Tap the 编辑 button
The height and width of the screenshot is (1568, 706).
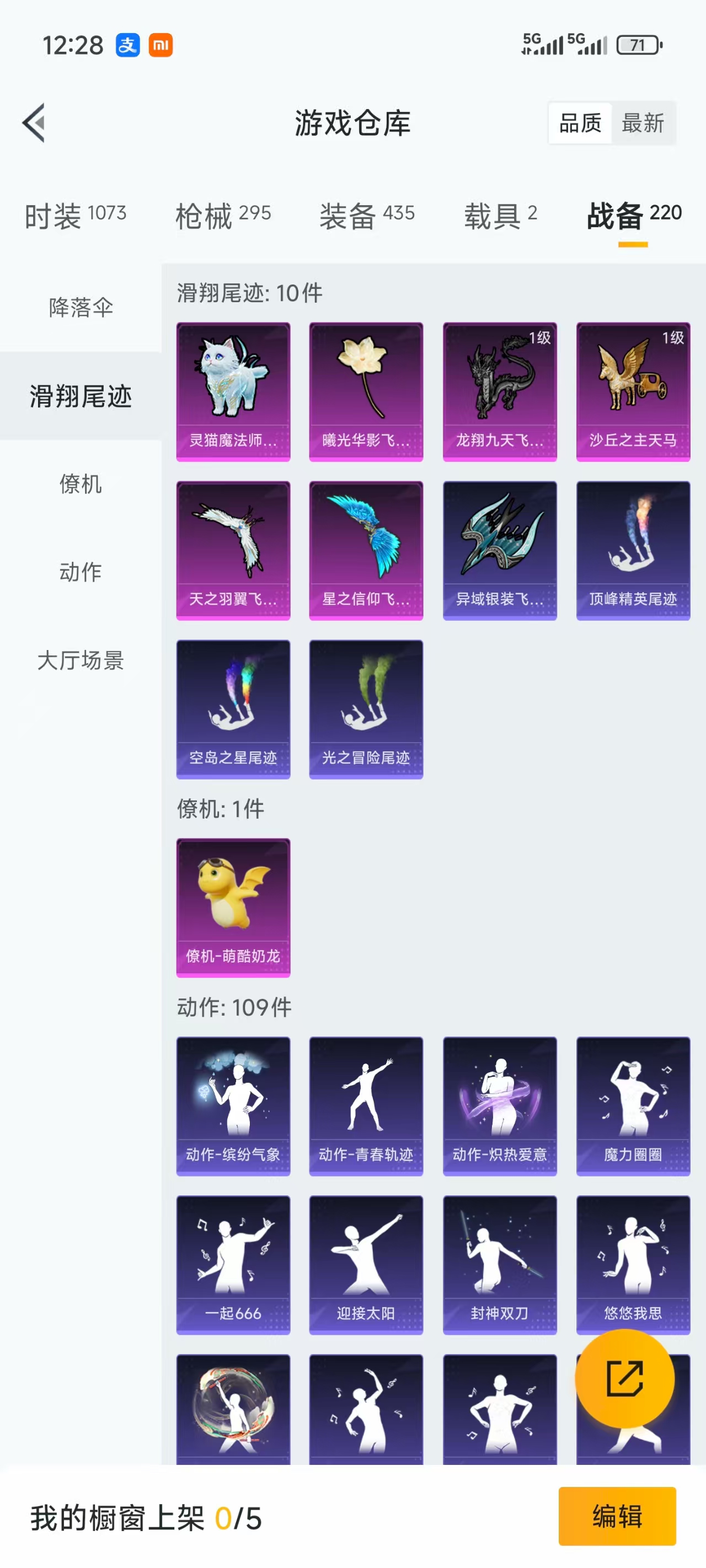(617, 1516)
